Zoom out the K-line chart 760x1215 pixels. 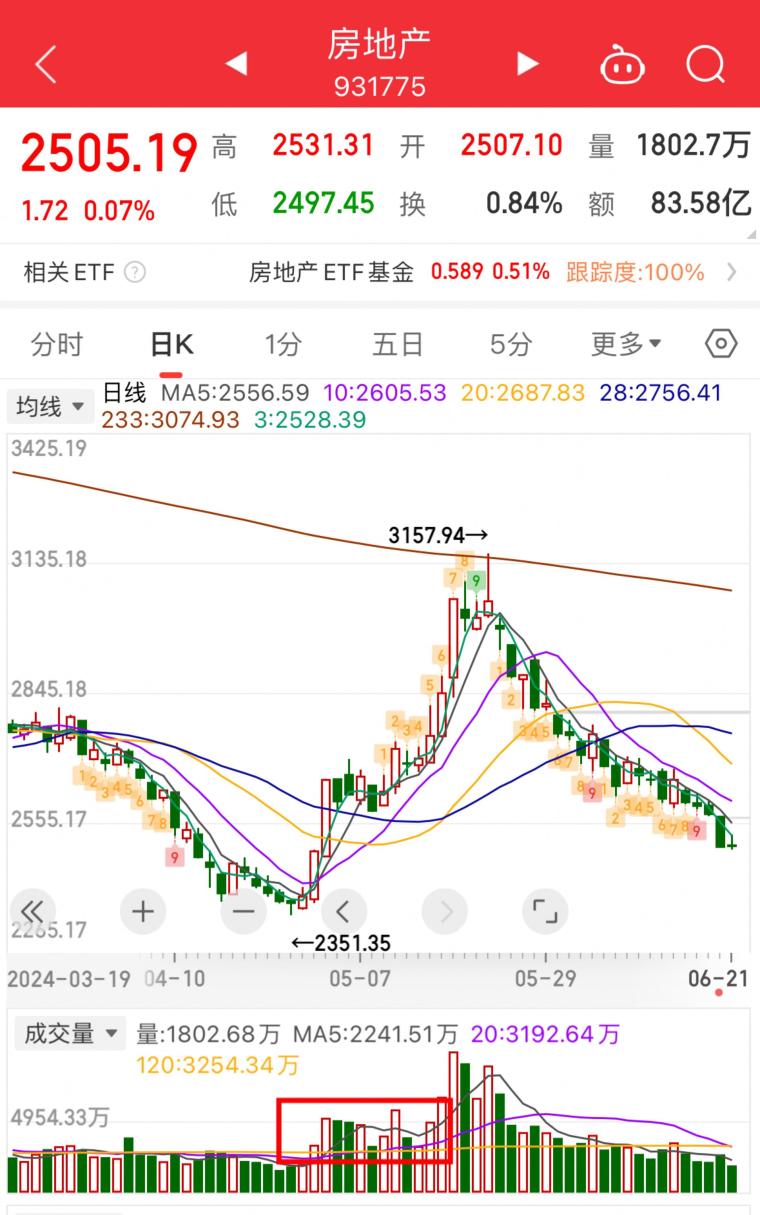243,911
